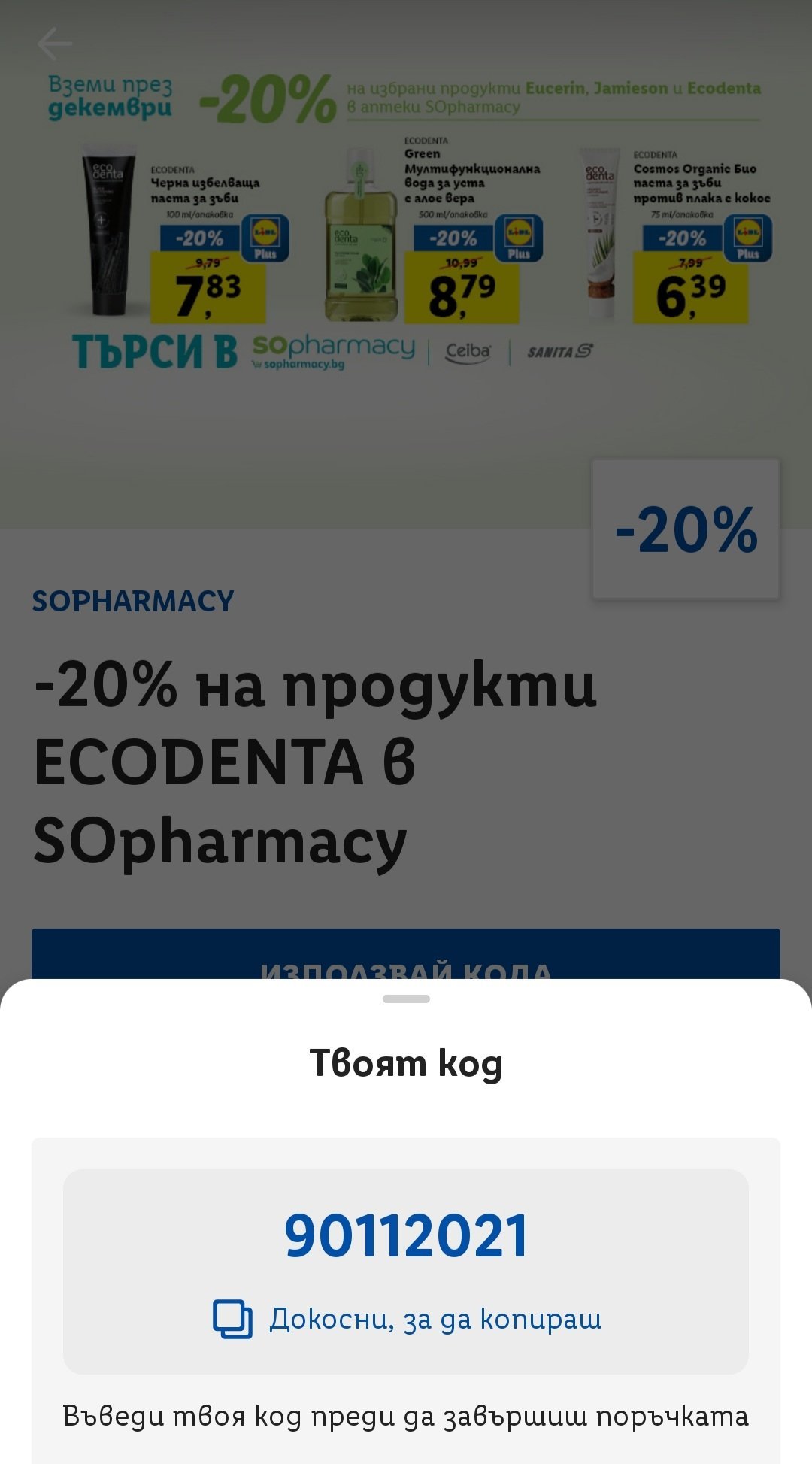Tap the bottom sheet drag handle
812x1464 pixels.
406,999
